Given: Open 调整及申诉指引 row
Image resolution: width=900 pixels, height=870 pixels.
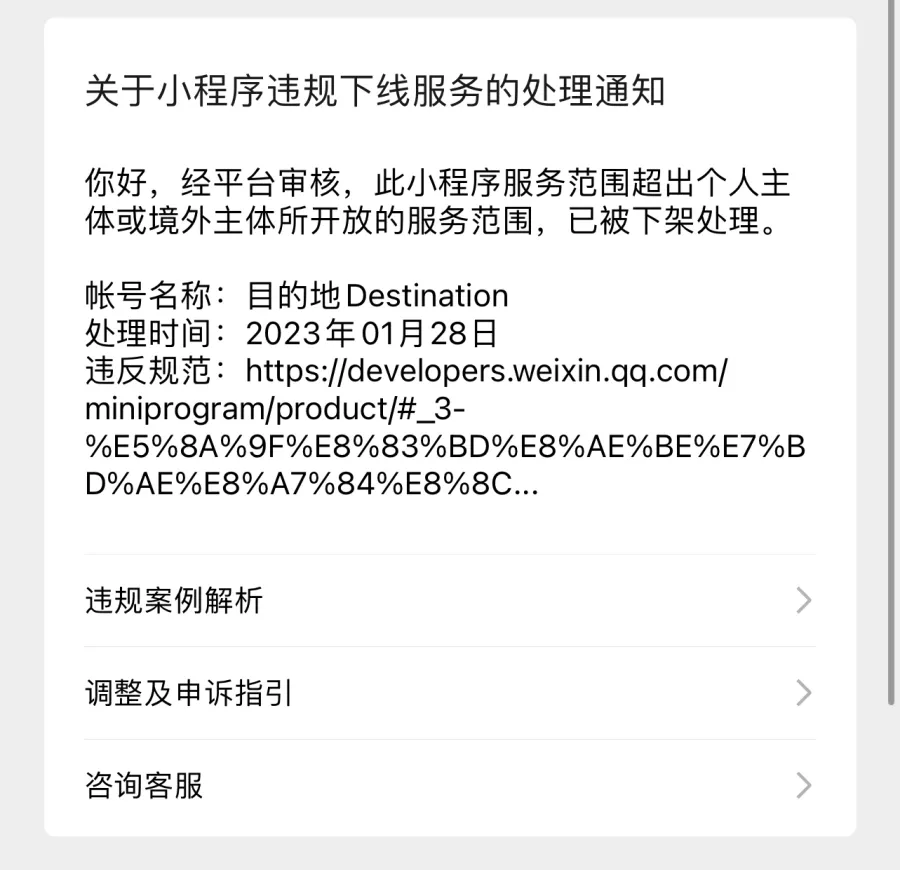Looking at the screenshot, I should (x=449, y=693).
